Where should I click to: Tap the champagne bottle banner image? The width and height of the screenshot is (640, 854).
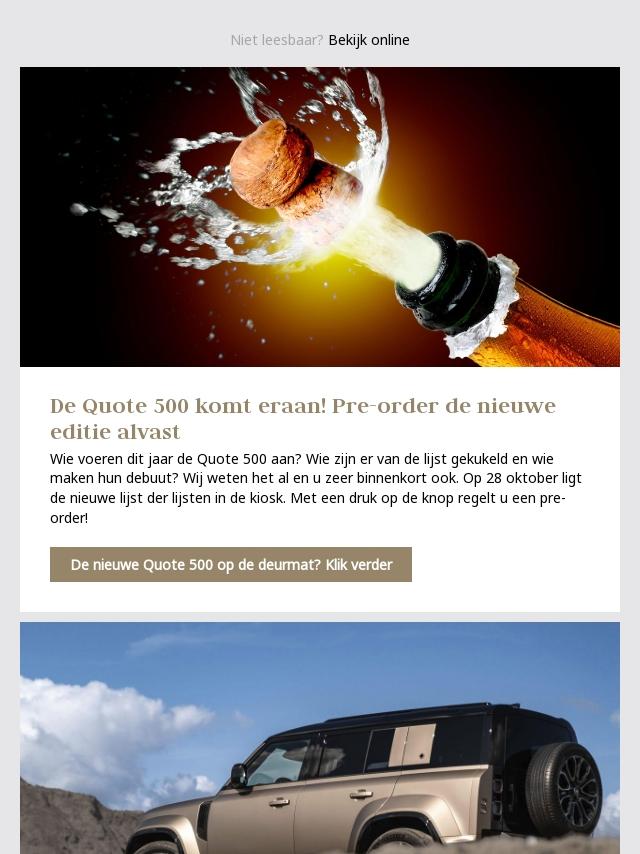[x=320, y=217]
